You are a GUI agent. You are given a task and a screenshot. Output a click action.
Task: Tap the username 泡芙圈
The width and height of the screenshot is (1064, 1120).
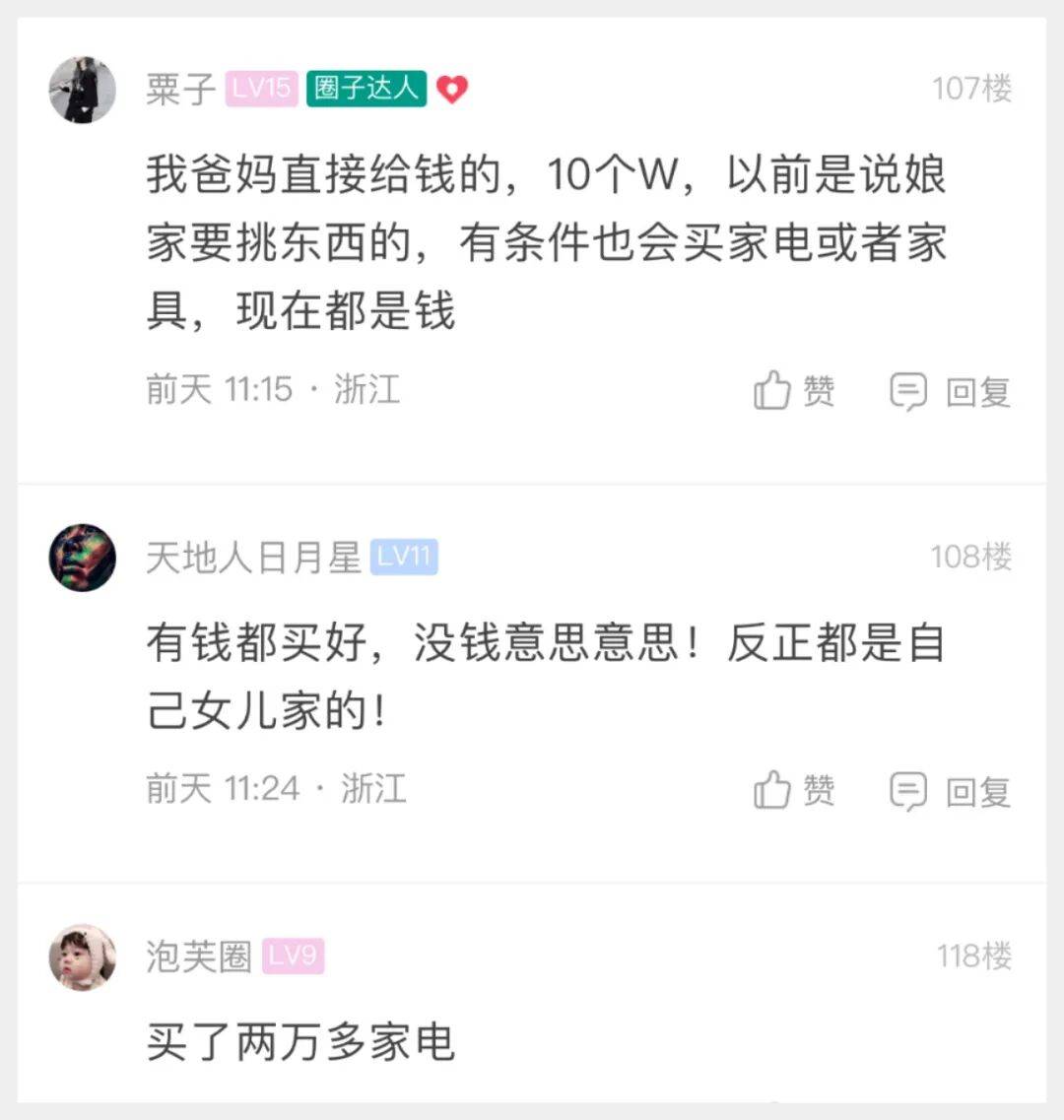[x=199, y=956]
